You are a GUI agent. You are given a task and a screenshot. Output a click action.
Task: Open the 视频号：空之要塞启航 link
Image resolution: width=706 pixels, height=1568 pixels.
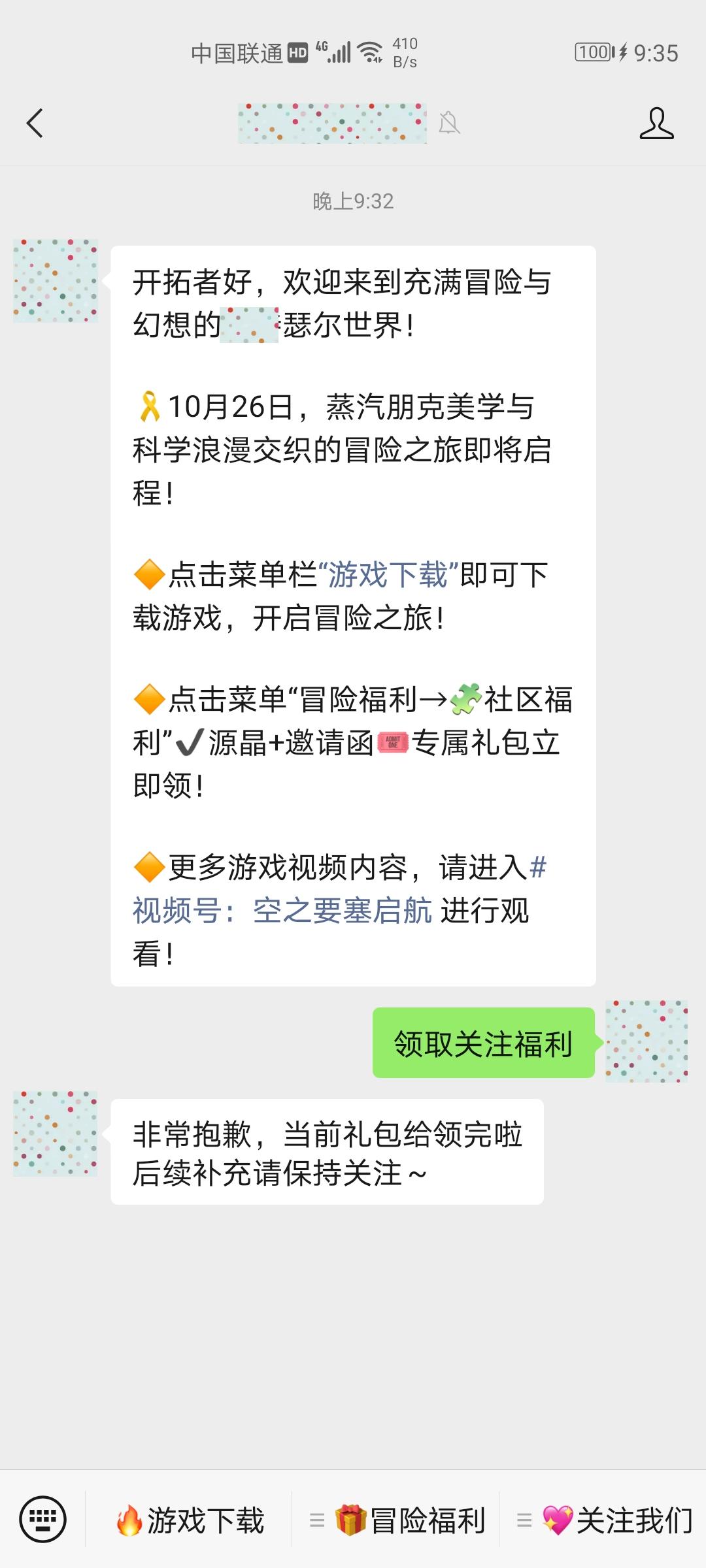click(x=282, y=910)
